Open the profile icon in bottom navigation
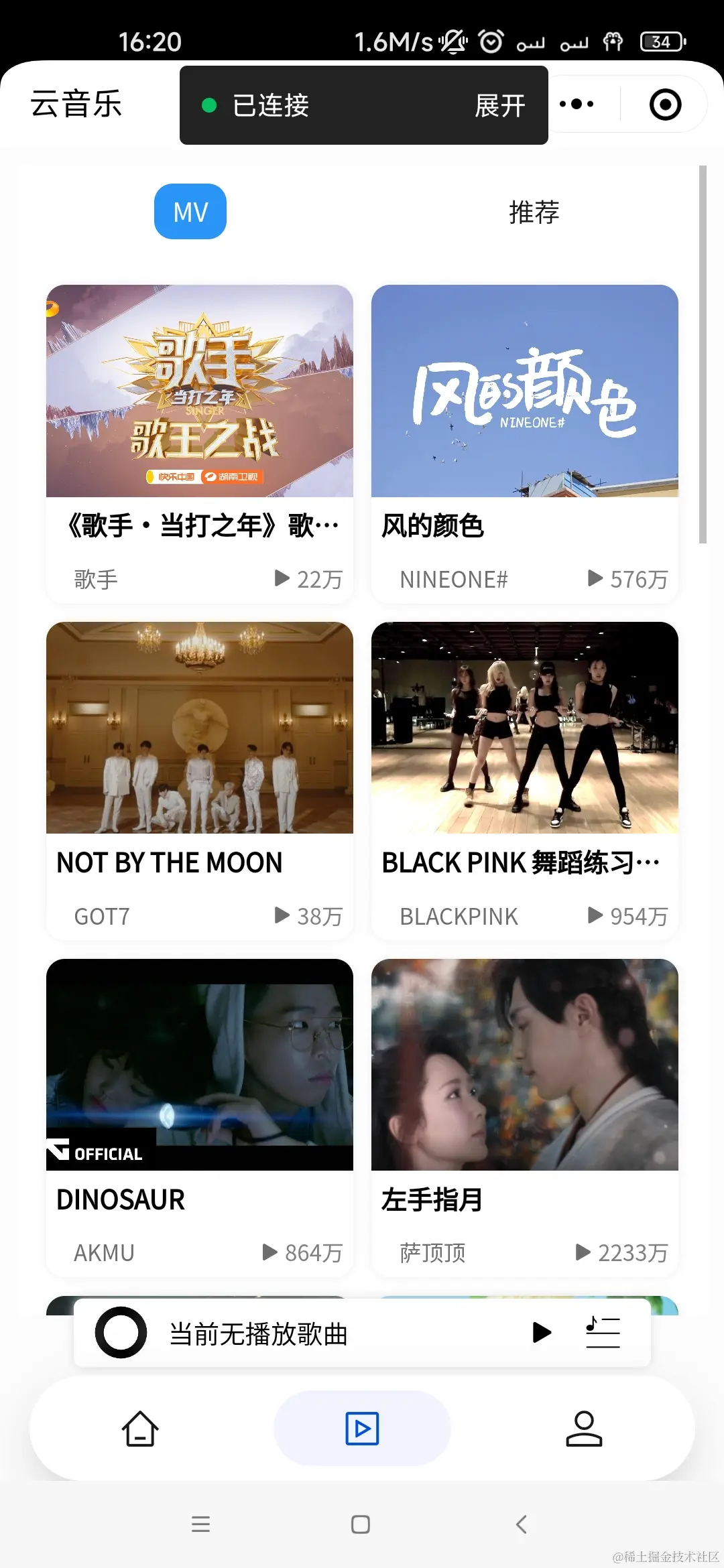Viewport: 724px width, 1568px height. coord(585,1427)
